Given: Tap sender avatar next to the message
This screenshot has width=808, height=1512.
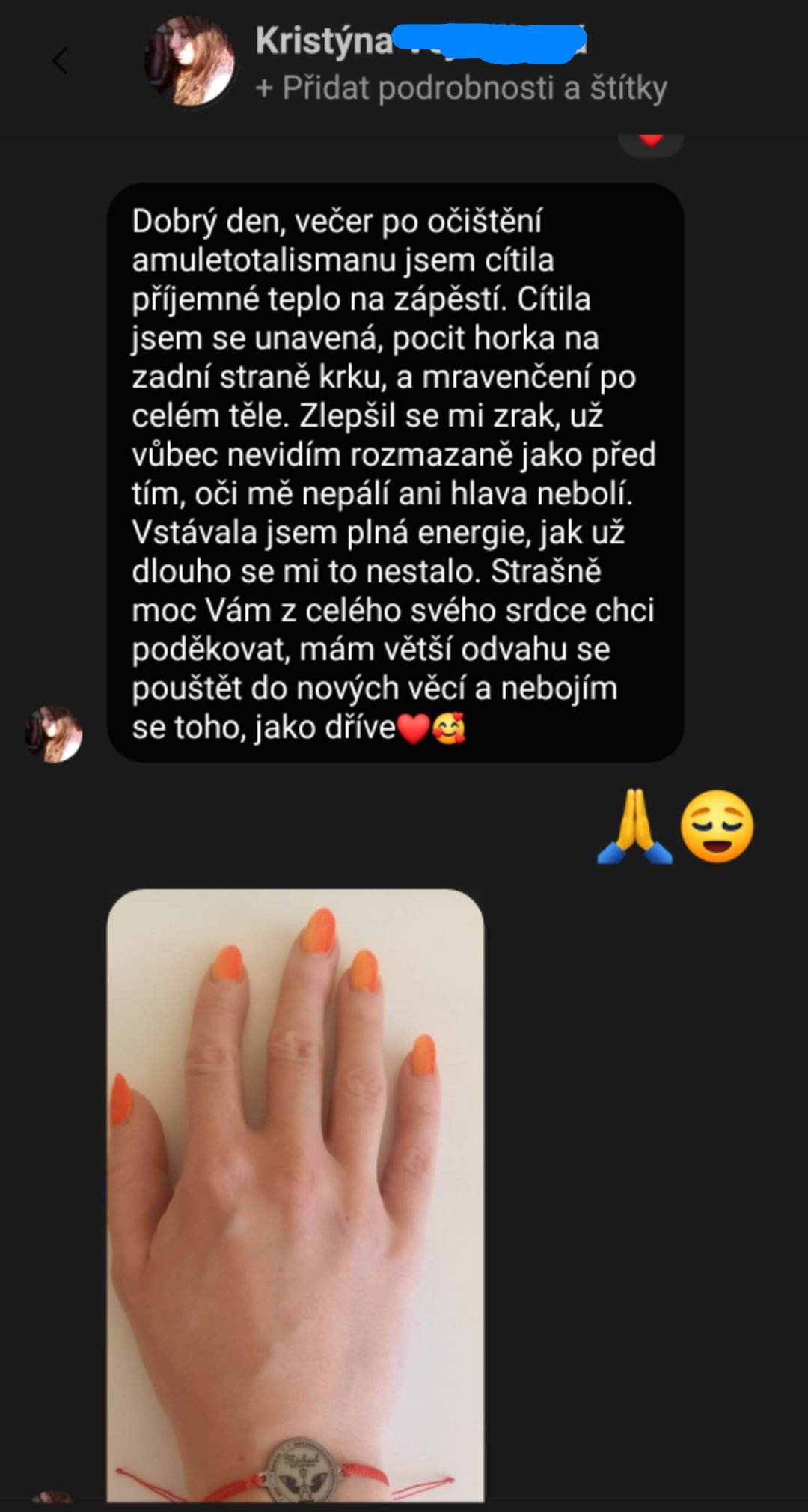Looking at the screenshot, I should point(53,734).
